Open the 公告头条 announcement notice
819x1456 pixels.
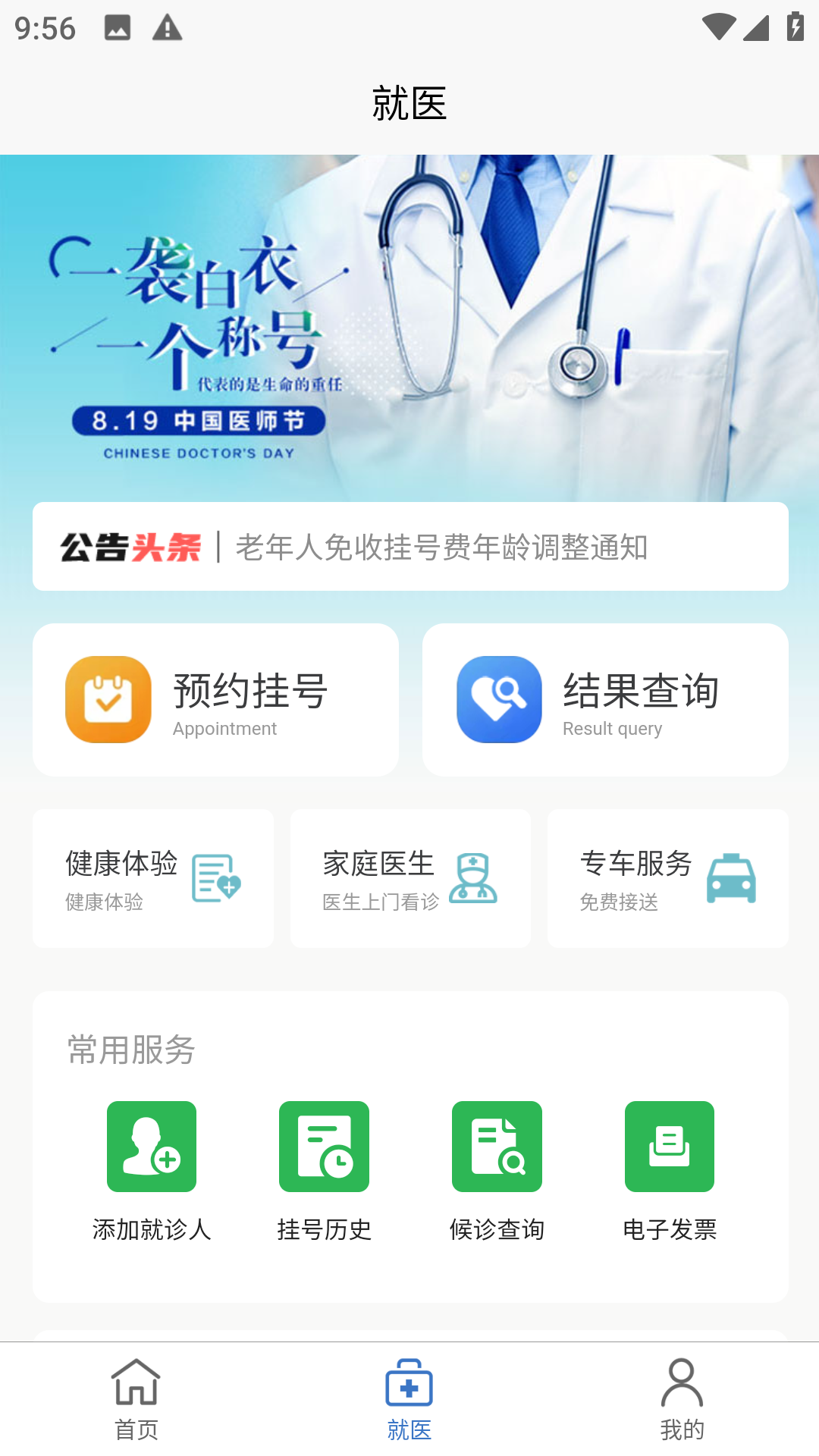pyautogui.click(x=409, y=547)
